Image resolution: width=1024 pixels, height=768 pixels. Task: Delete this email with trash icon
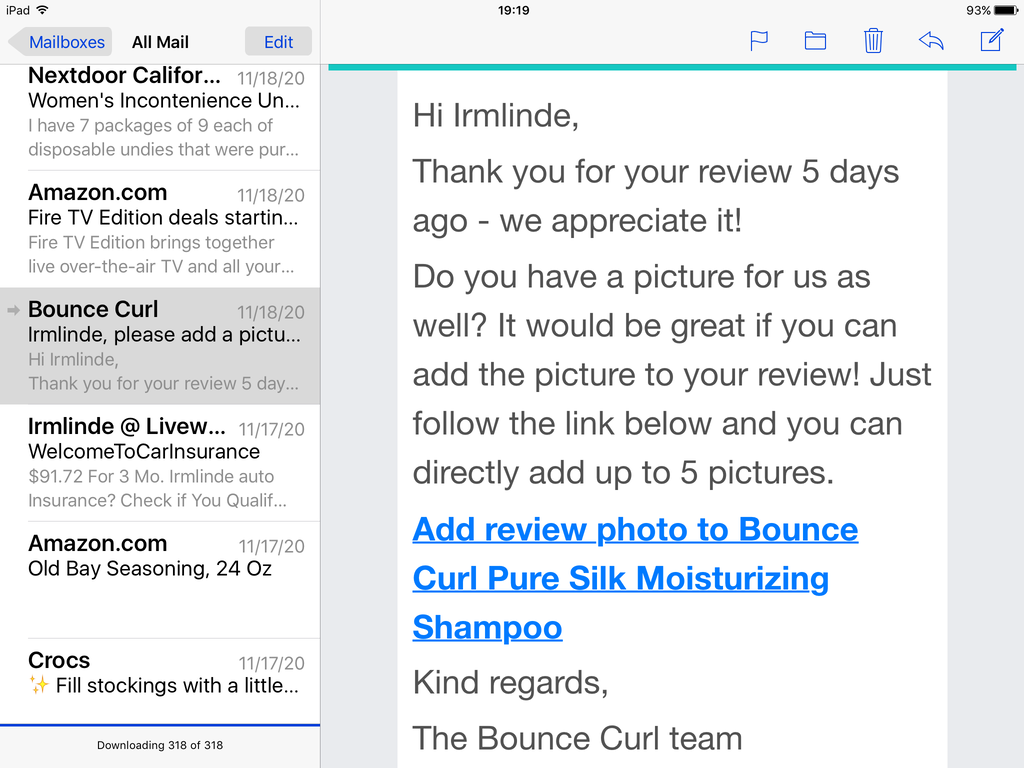(x=873, y=41)
